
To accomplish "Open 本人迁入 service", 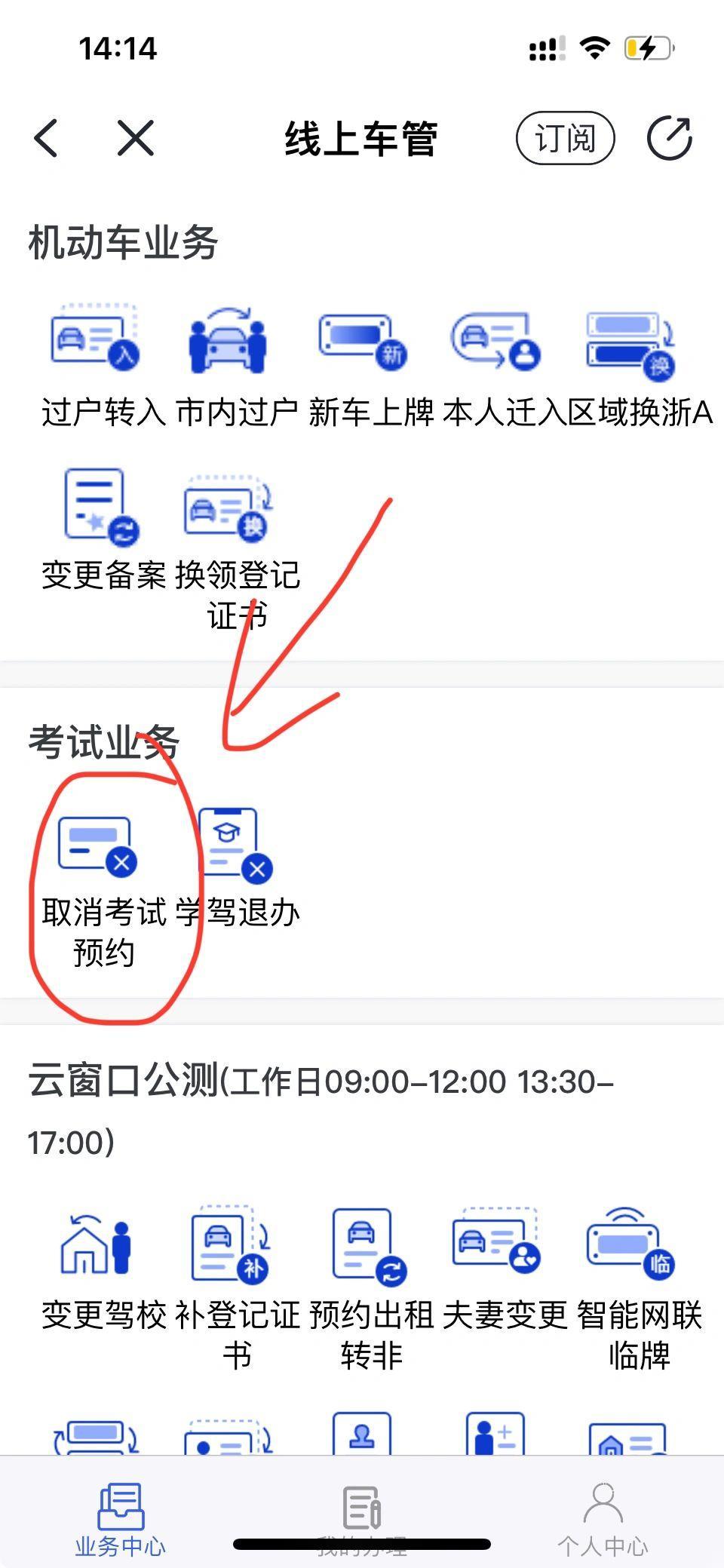I will point(505,367).
